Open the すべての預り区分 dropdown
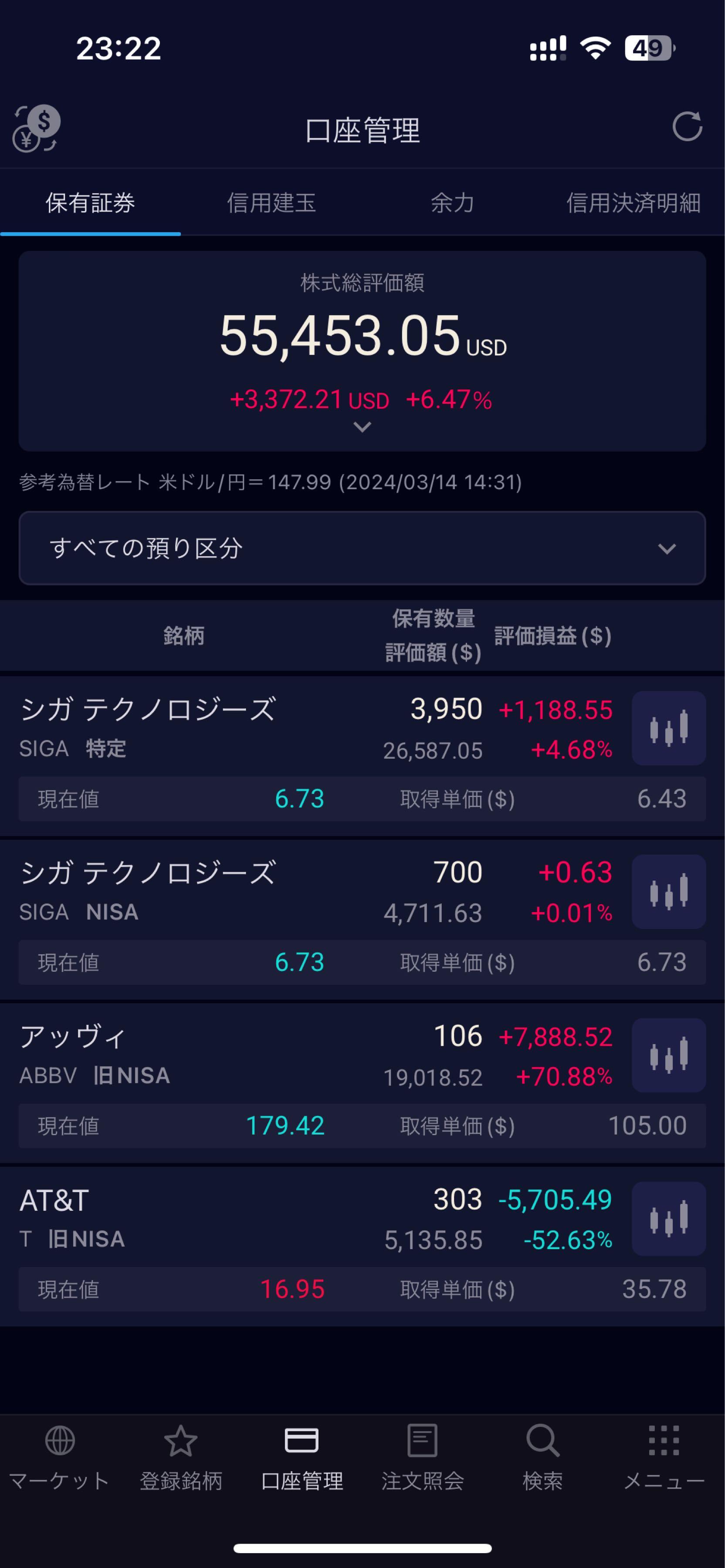The image size is (725, 1568). pos(362,547)
